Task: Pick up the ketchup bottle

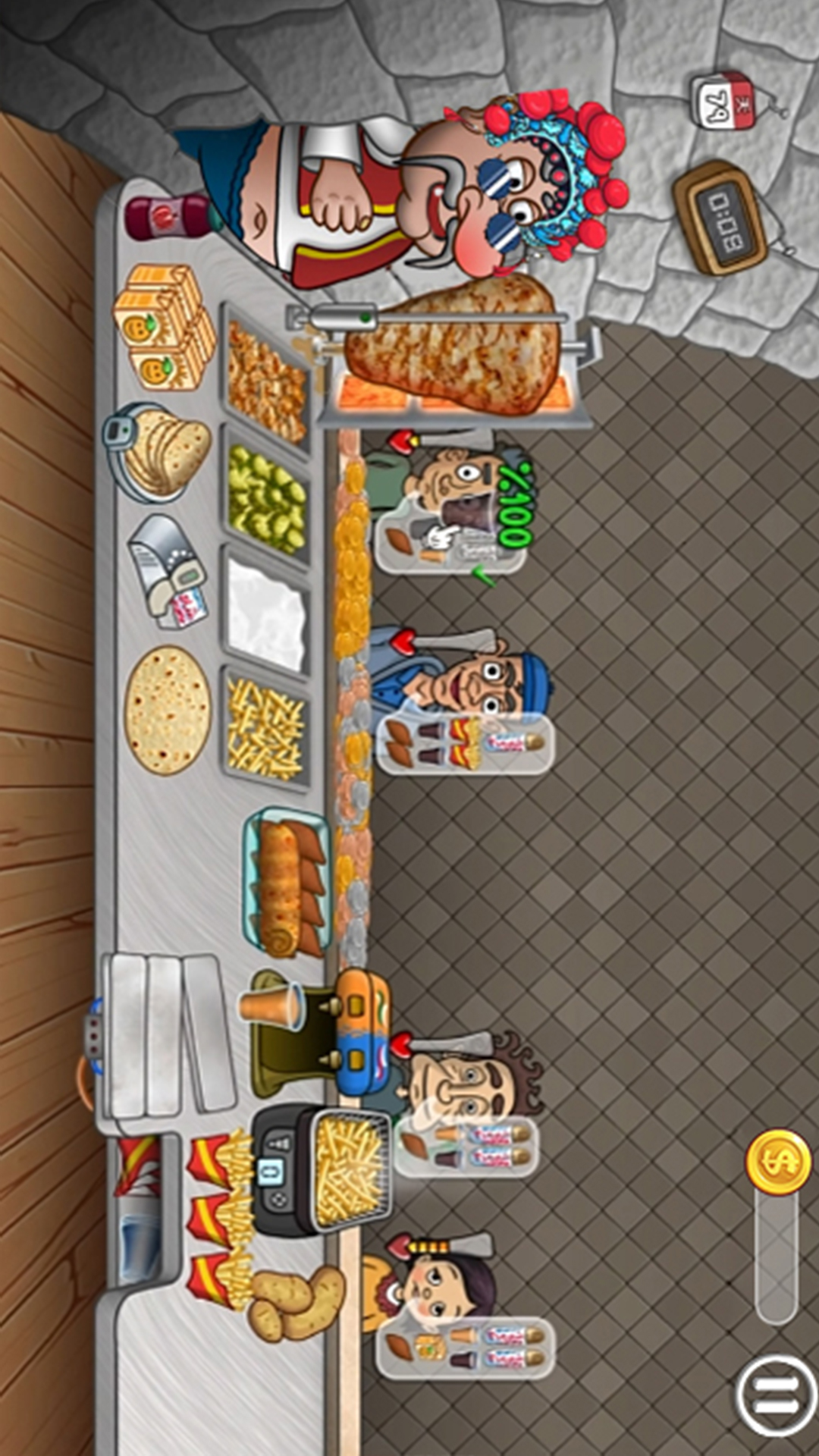Action: (x=165, y=216)
